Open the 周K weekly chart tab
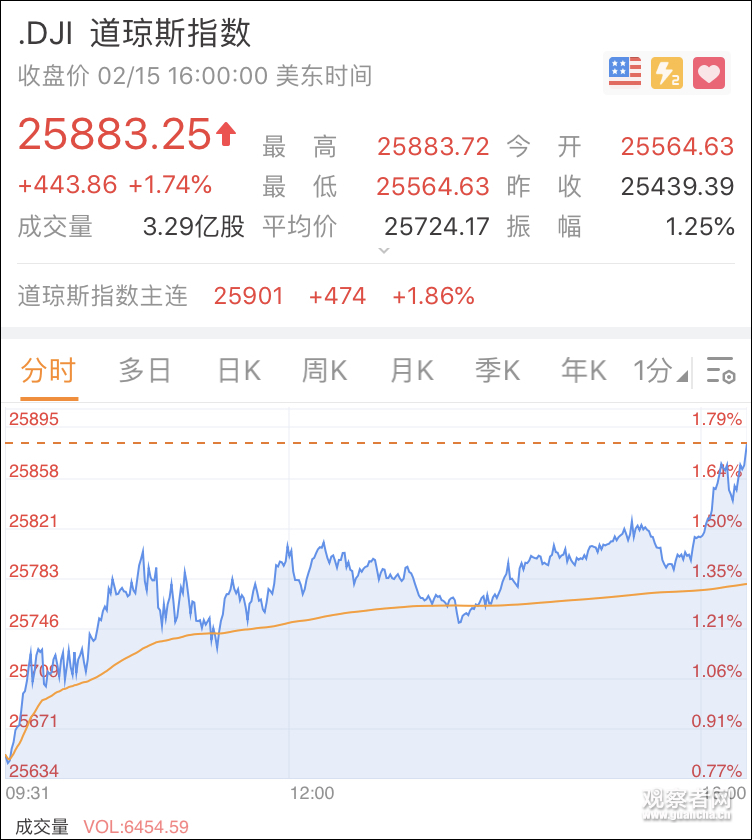This screenshot has height=840, width=752. click(321, 370)
